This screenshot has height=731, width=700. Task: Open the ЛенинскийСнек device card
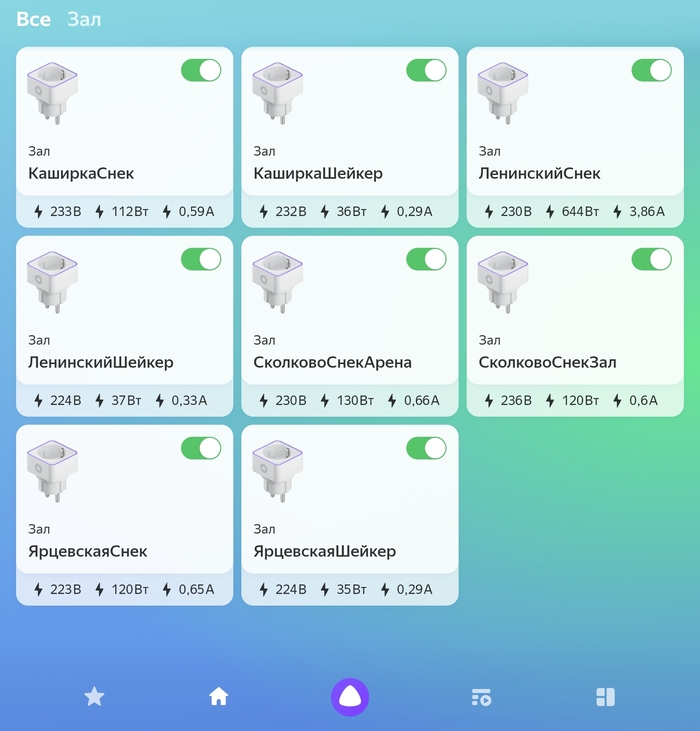560,150
